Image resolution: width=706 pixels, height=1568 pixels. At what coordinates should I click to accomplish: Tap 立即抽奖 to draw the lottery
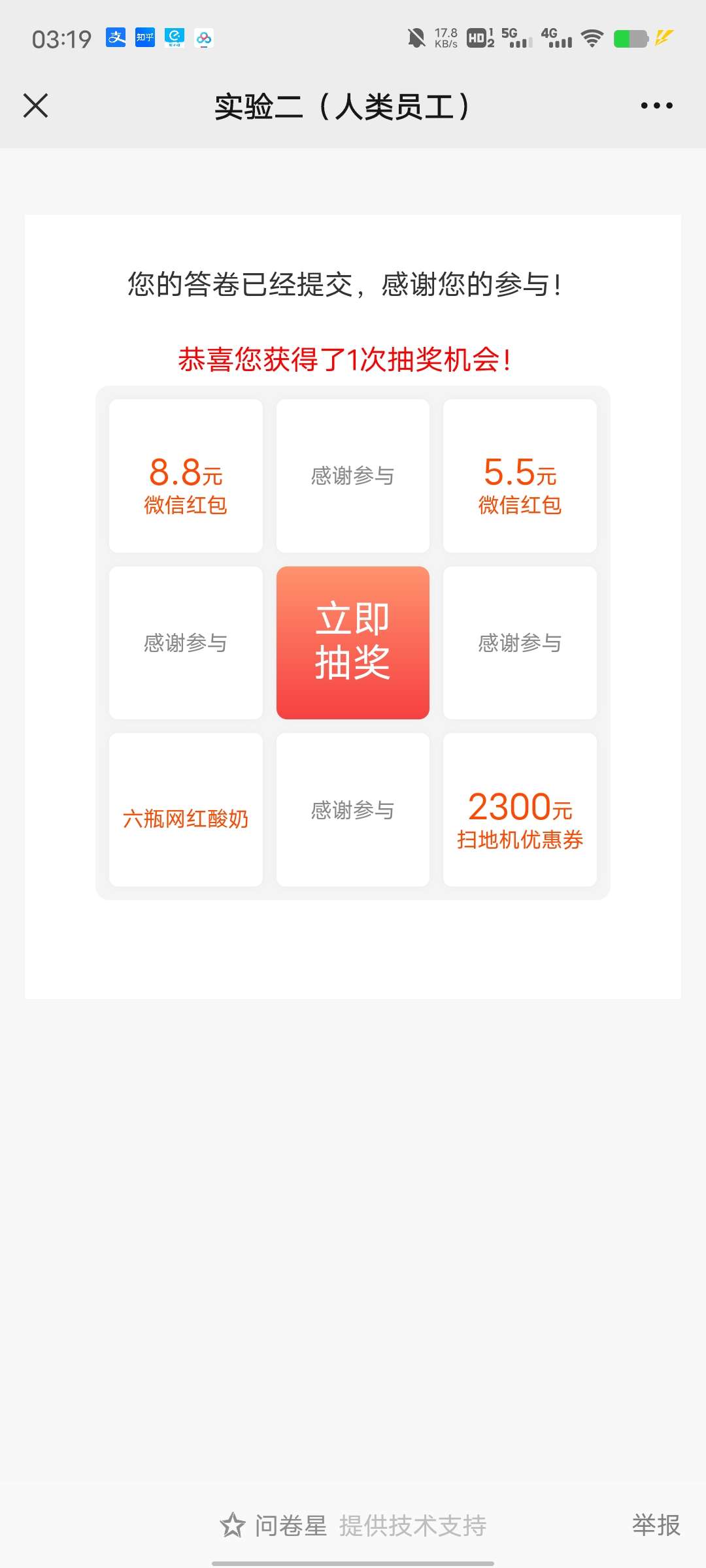coord(353,643)
